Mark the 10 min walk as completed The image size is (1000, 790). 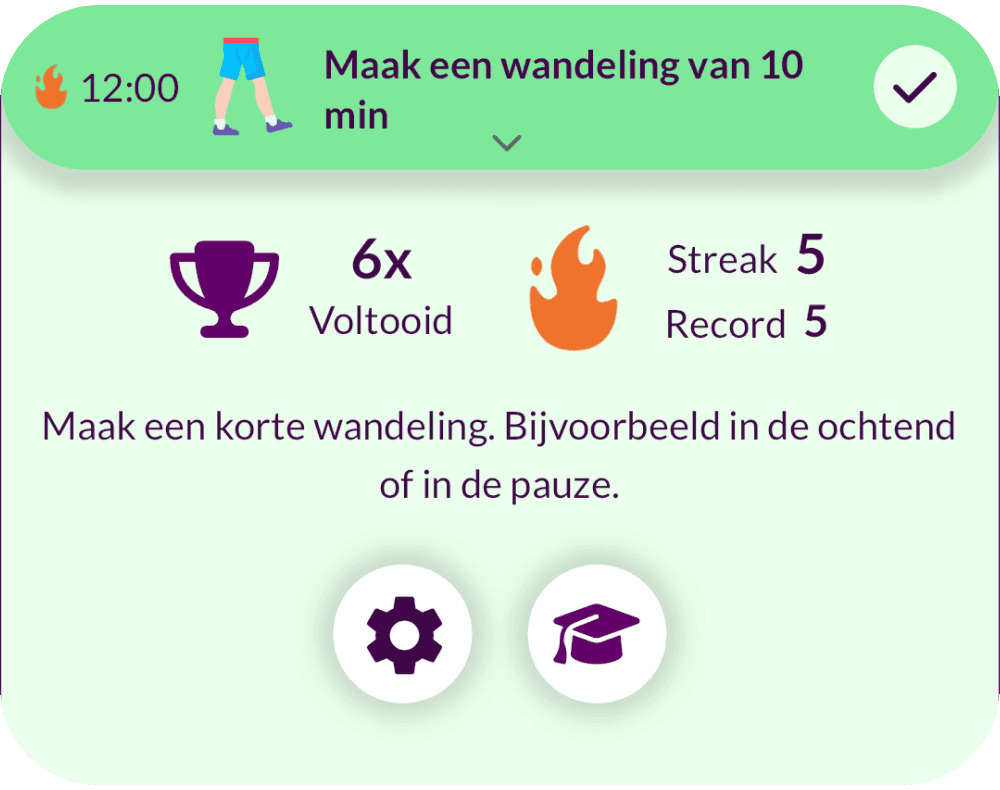point(915,90)
